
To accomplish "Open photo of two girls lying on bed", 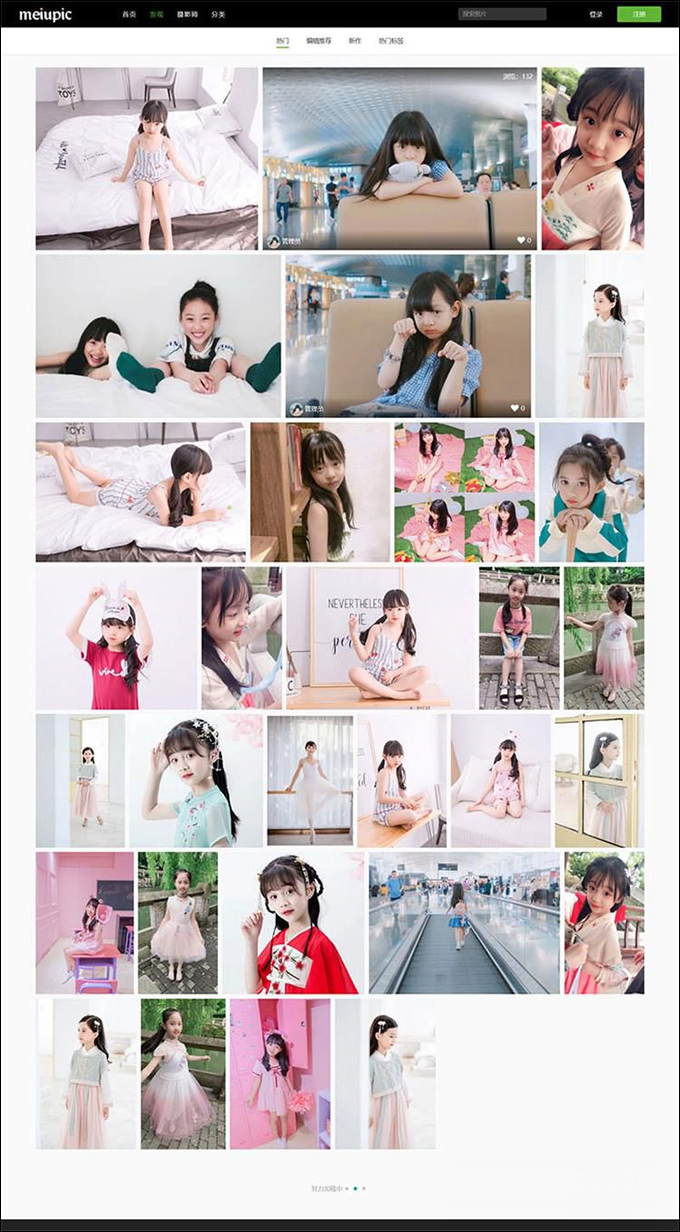I will (x=158, y=336).
